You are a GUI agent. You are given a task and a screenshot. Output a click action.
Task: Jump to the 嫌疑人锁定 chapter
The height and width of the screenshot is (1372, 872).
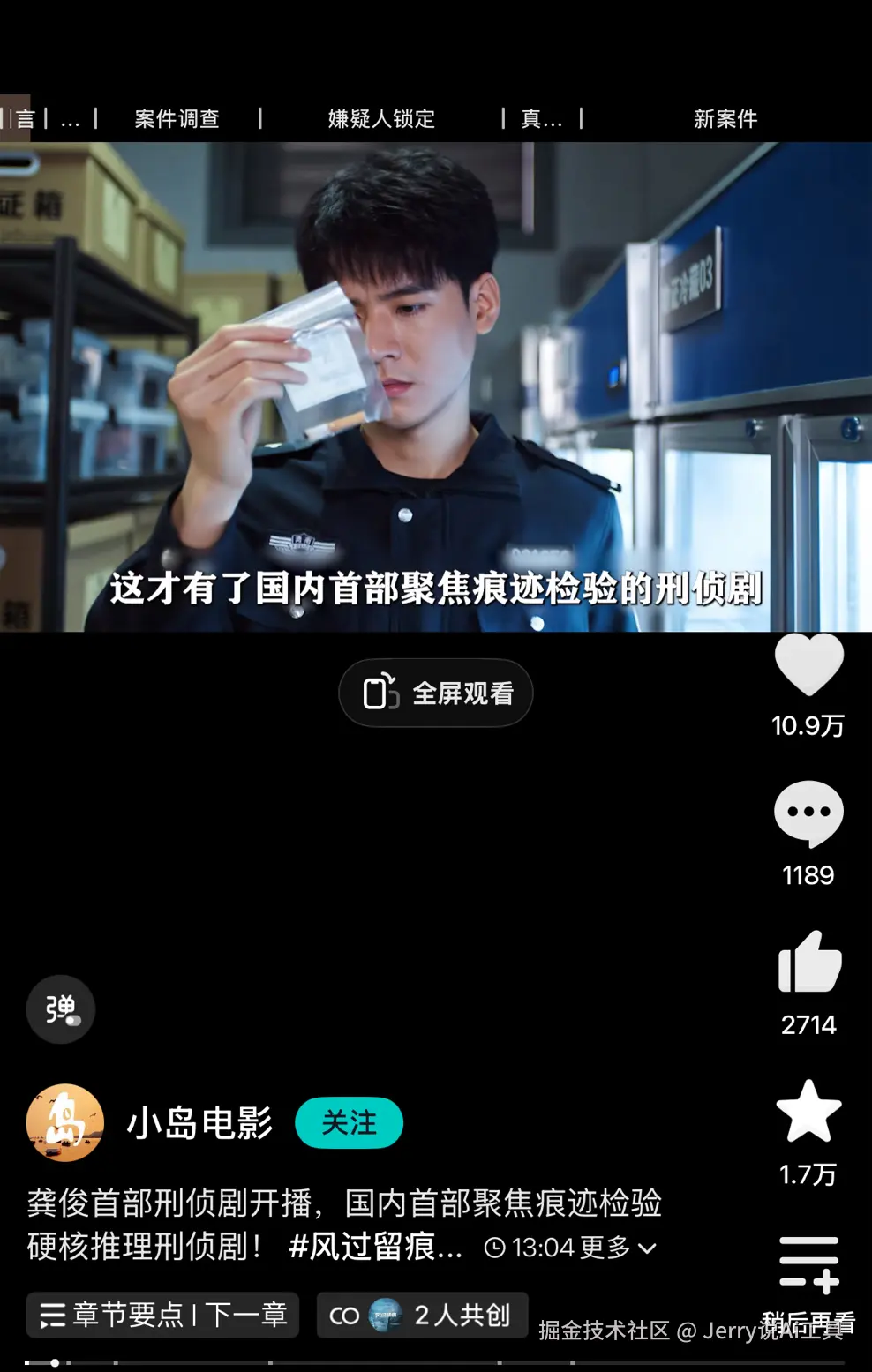click(381, 119)
